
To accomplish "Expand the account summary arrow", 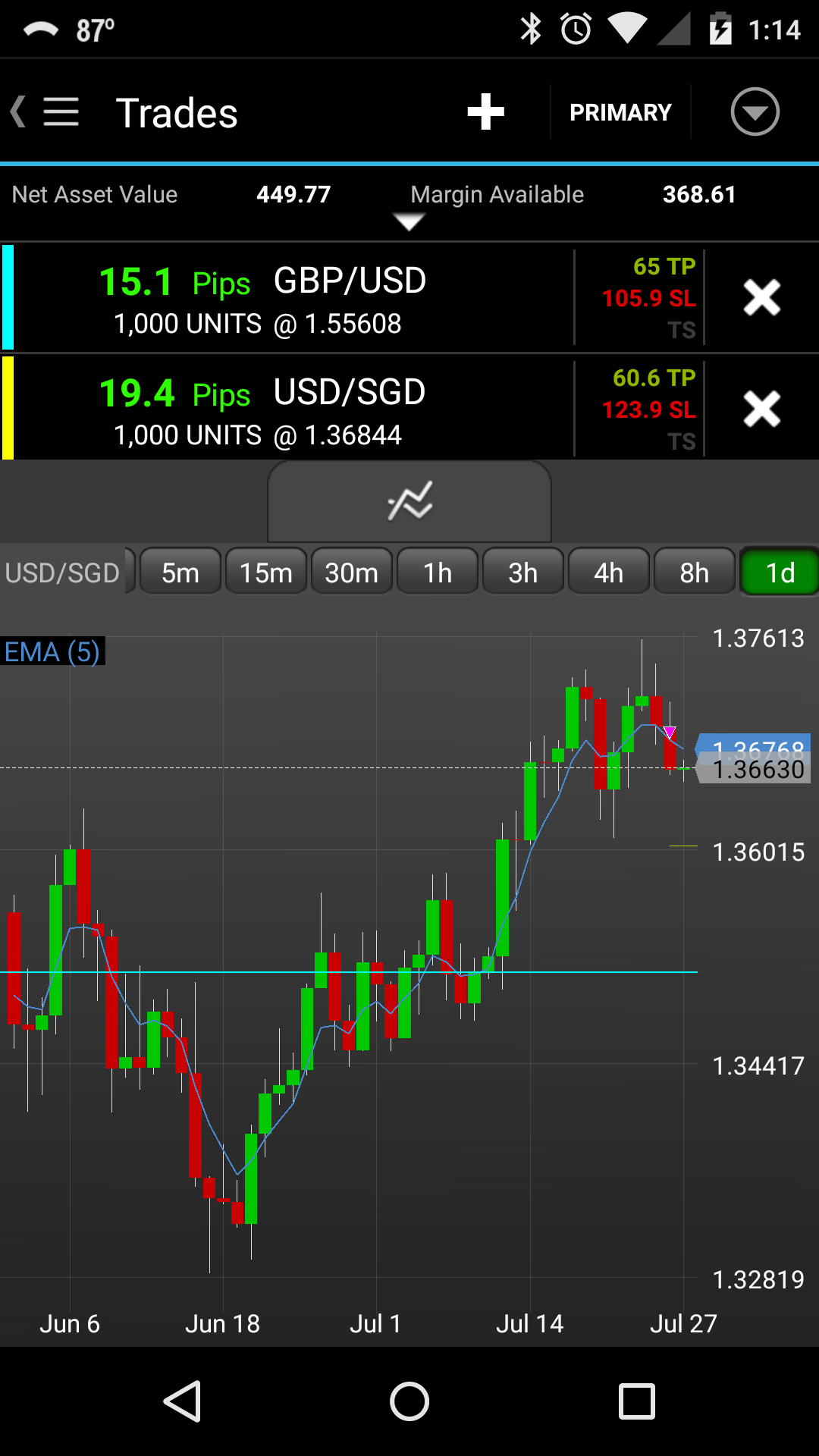I will 409,221.
